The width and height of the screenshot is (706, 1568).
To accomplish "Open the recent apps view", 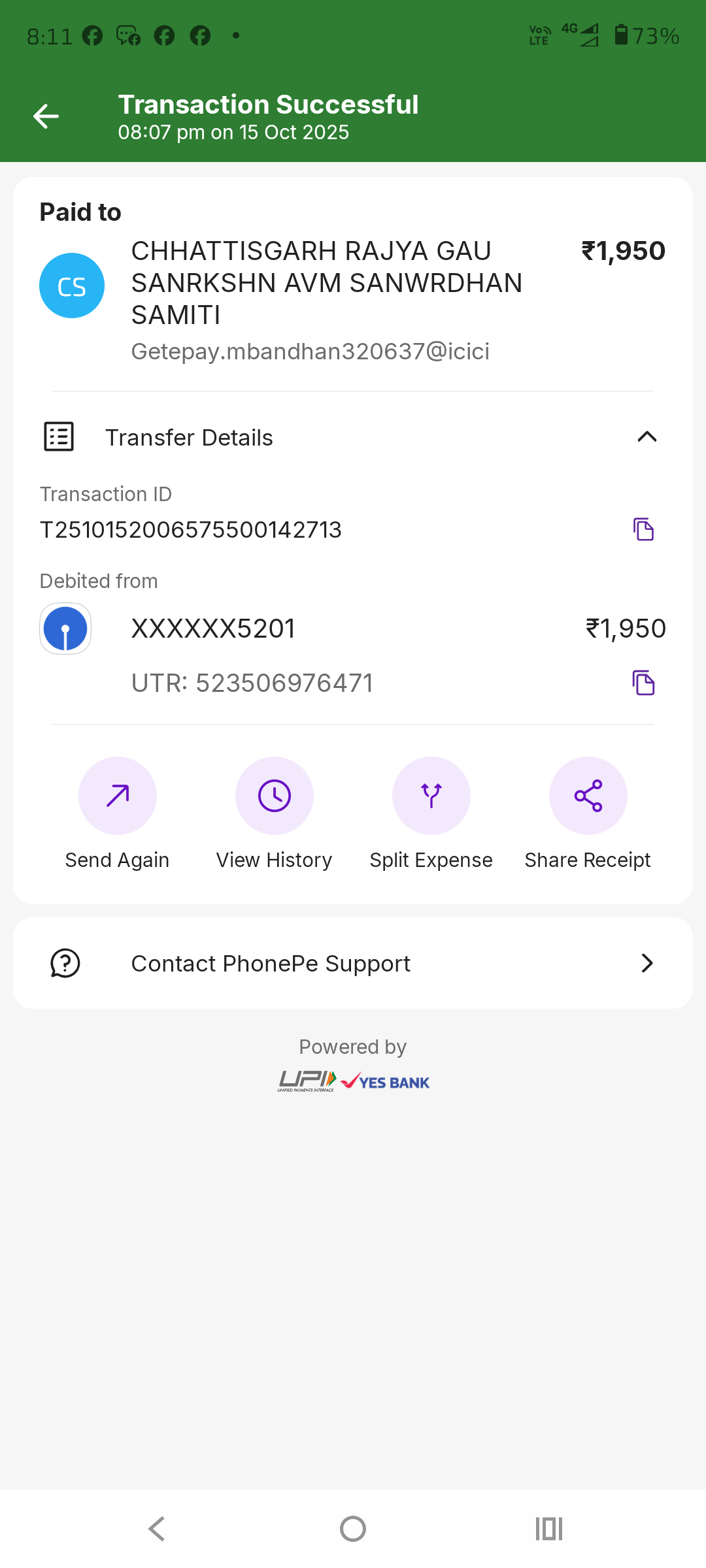I will tap(549, 1529).
